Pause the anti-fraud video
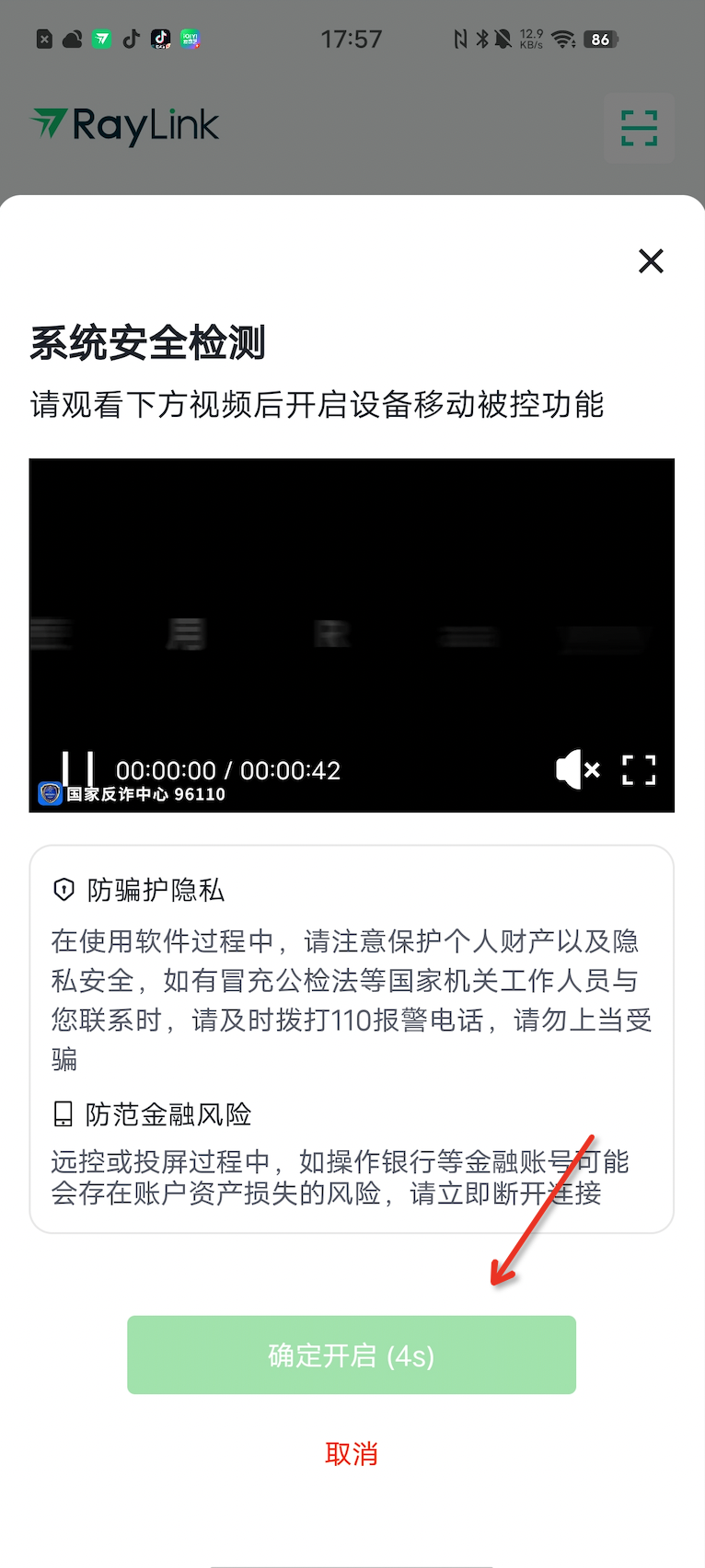The width and height of the screenshot is (705, 1568). pos(78,768)
